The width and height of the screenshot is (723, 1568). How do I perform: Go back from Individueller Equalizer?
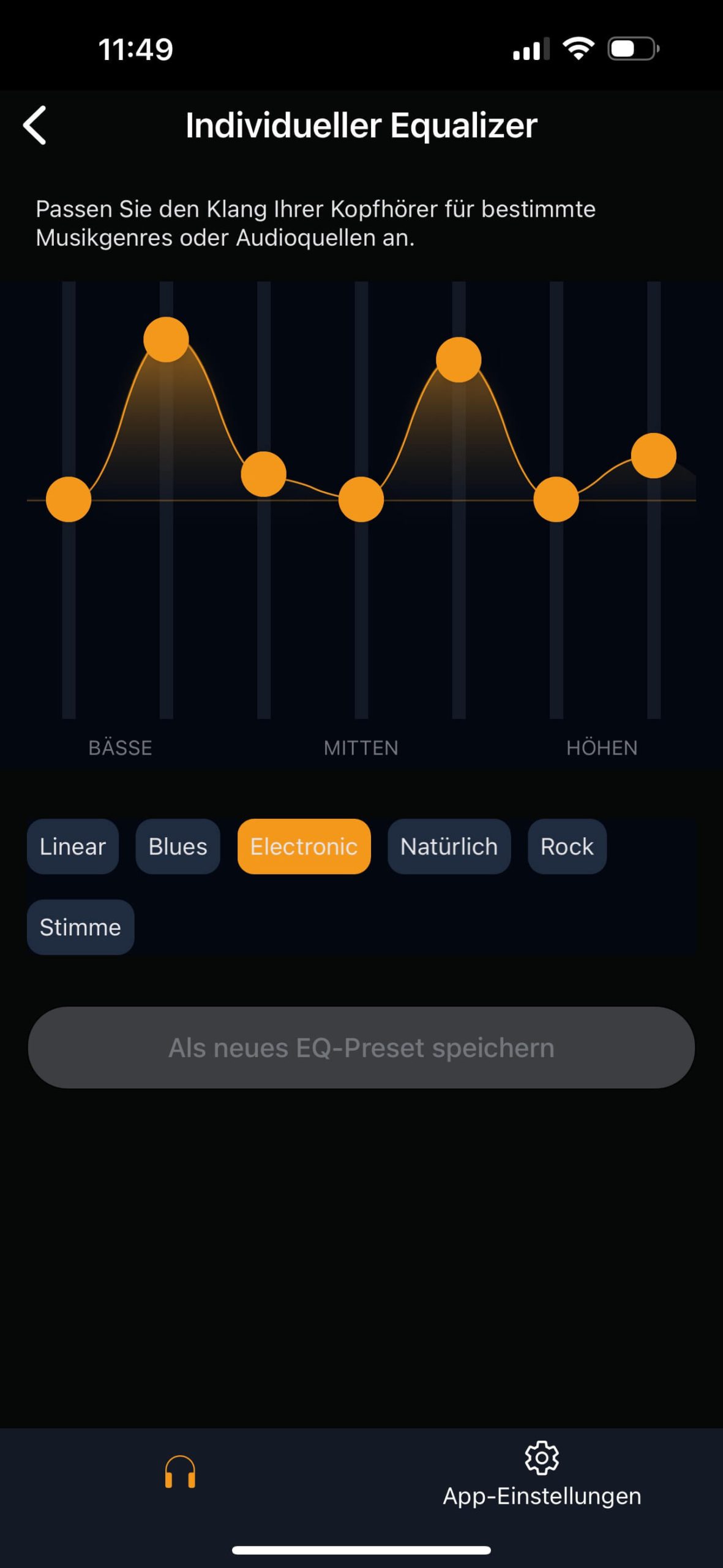pos(35,125)
